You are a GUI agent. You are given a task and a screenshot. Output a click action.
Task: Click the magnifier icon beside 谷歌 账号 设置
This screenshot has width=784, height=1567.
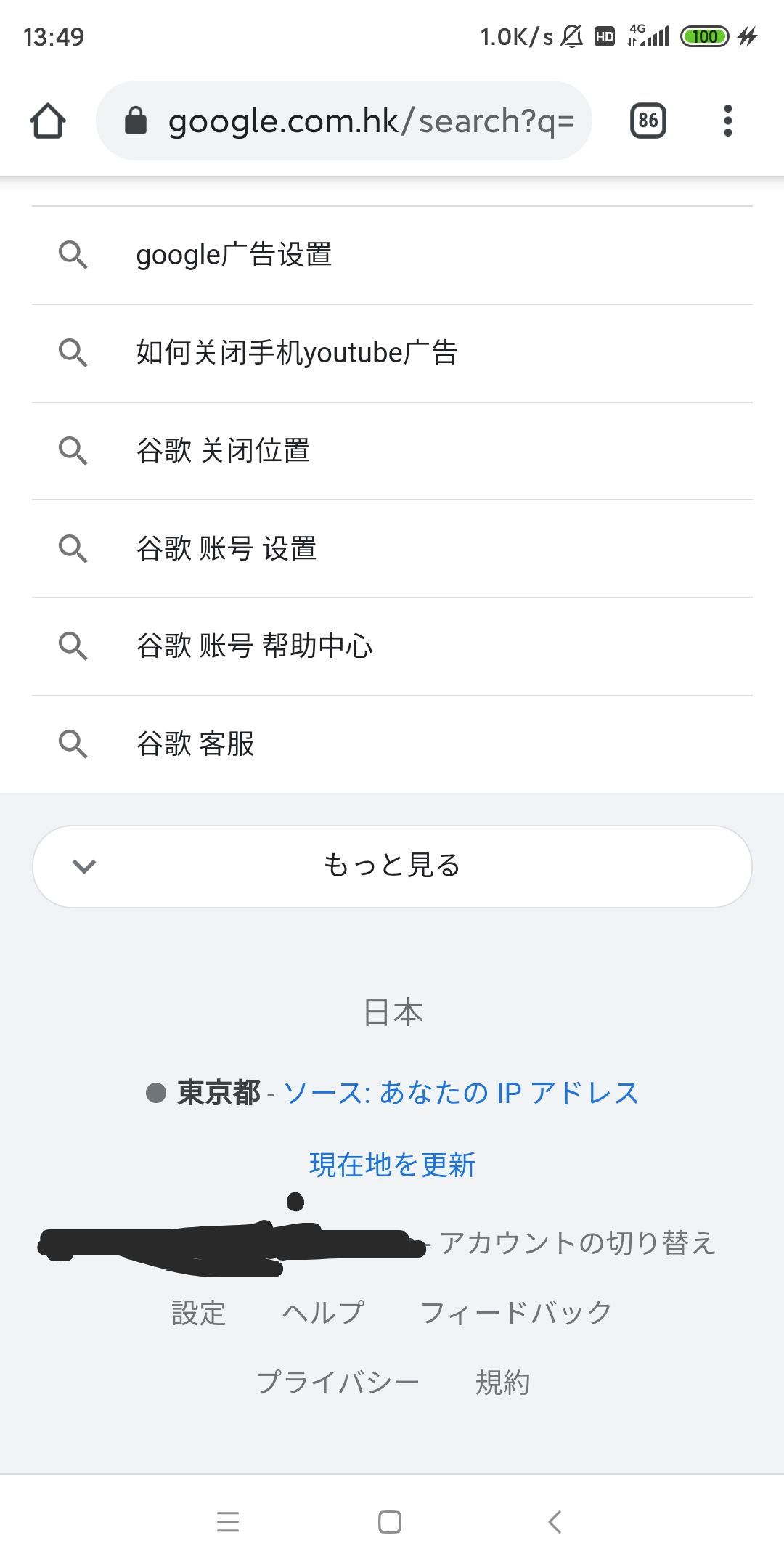[75, 549]
